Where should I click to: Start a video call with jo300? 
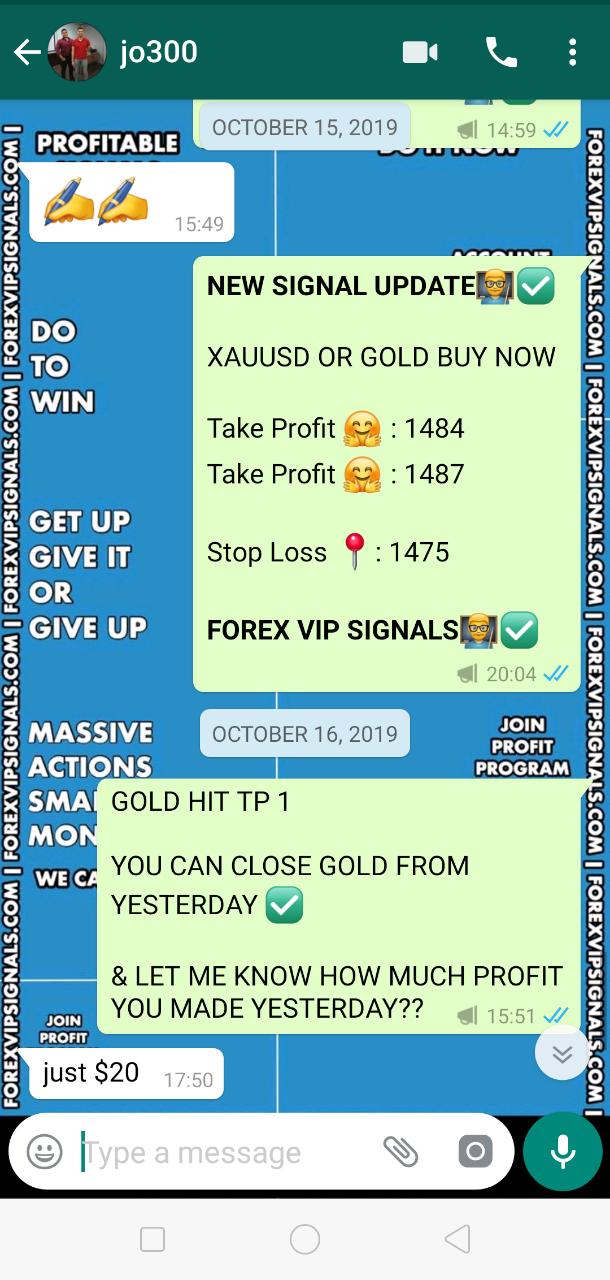pos(420,52)
